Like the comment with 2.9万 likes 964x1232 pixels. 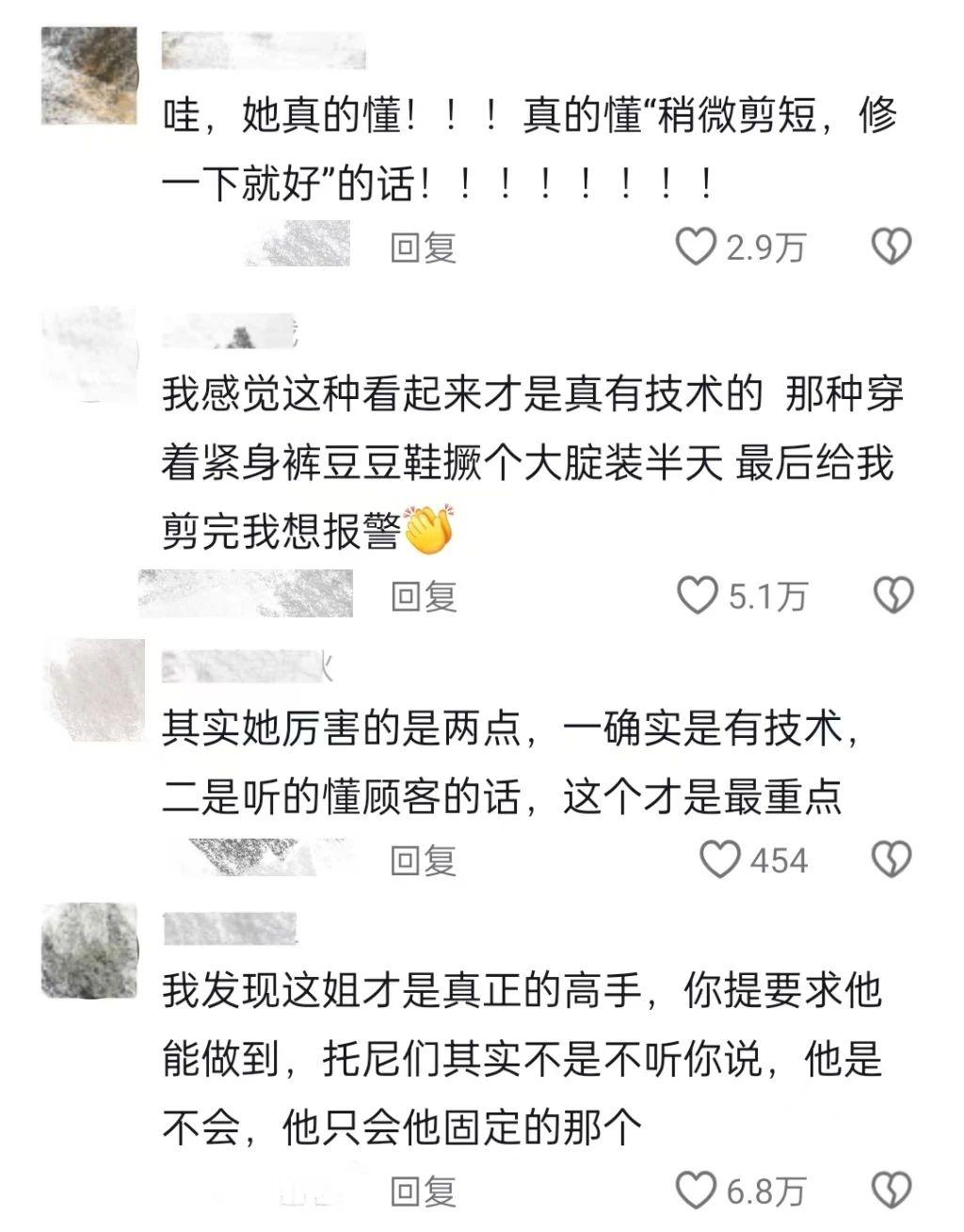(697, 248)
